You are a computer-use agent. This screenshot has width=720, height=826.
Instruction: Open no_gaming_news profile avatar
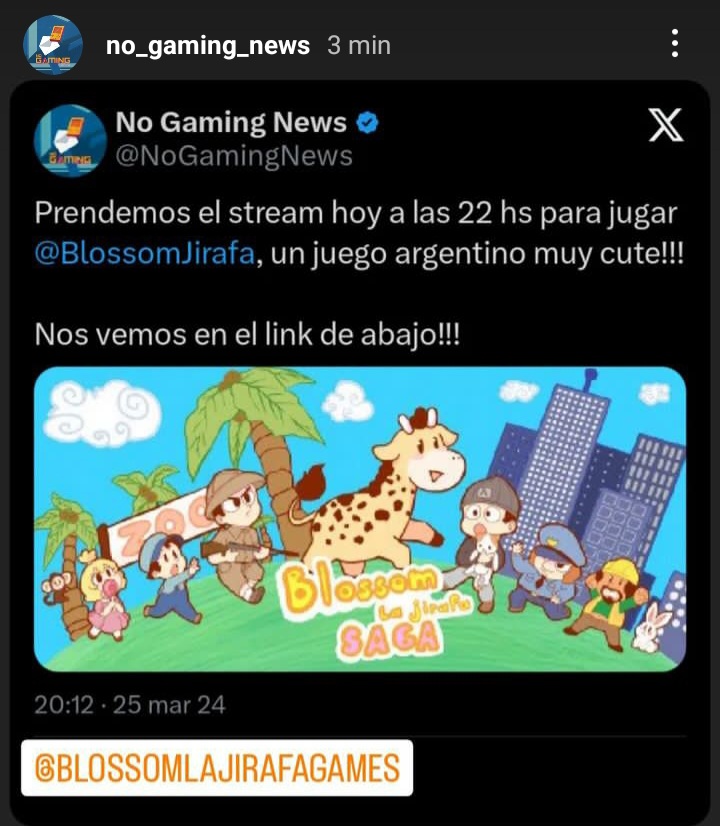(52, 45)
